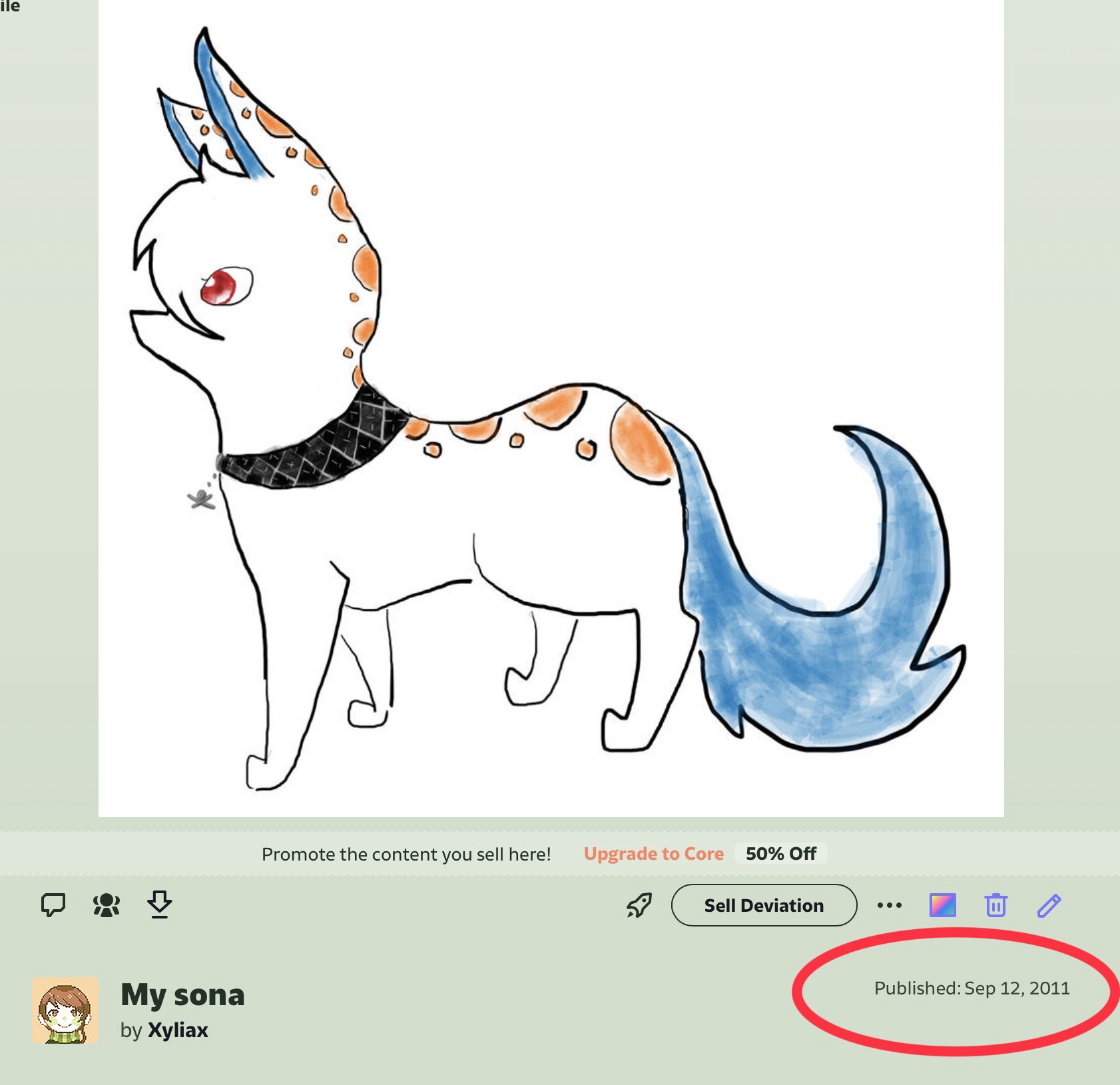1120x1085 pixels.
Task: Tap the gradient square icon
Action: (x=942, y=905)
